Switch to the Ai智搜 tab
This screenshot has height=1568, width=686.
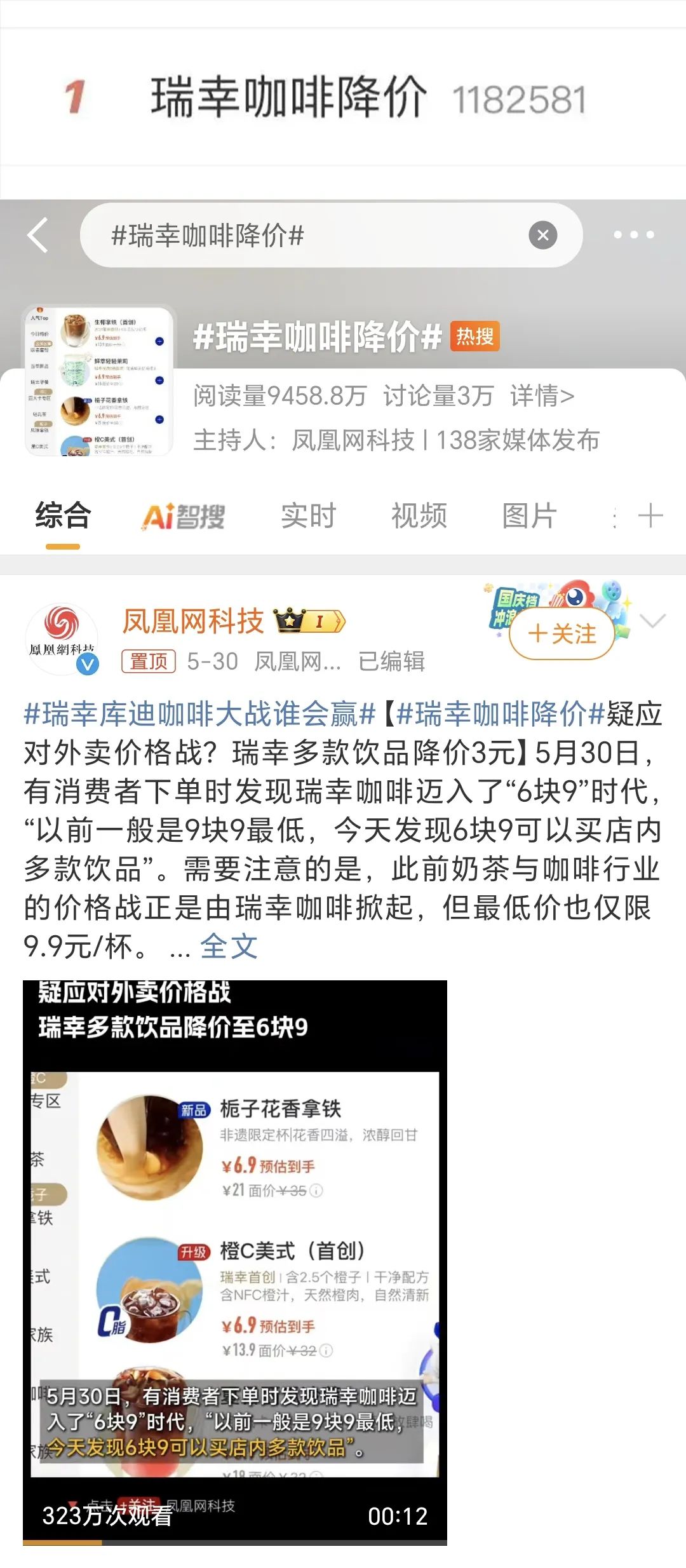[x=184, y=516]
